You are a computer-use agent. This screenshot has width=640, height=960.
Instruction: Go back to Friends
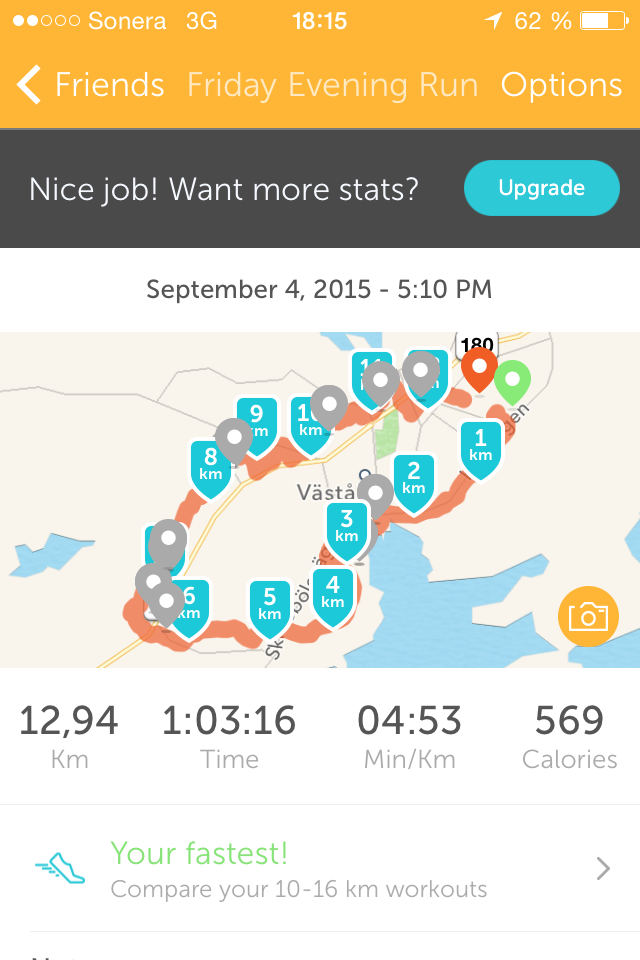pyautogui.click(x=92, y=86)
